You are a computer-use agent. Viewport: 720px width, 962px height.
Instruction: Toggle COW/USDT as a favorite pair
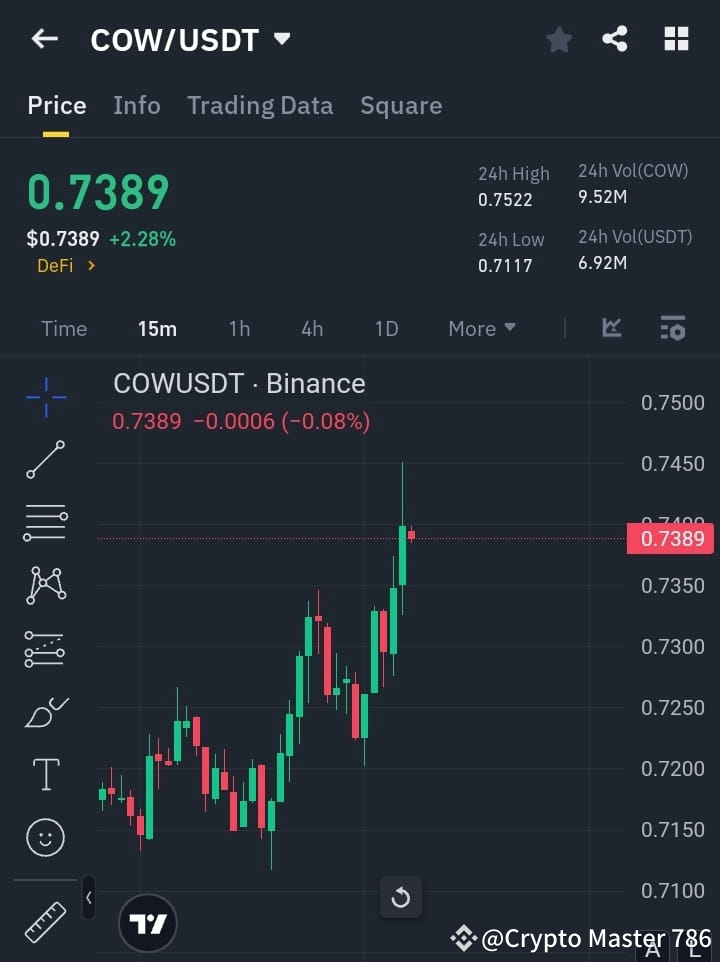558,39
